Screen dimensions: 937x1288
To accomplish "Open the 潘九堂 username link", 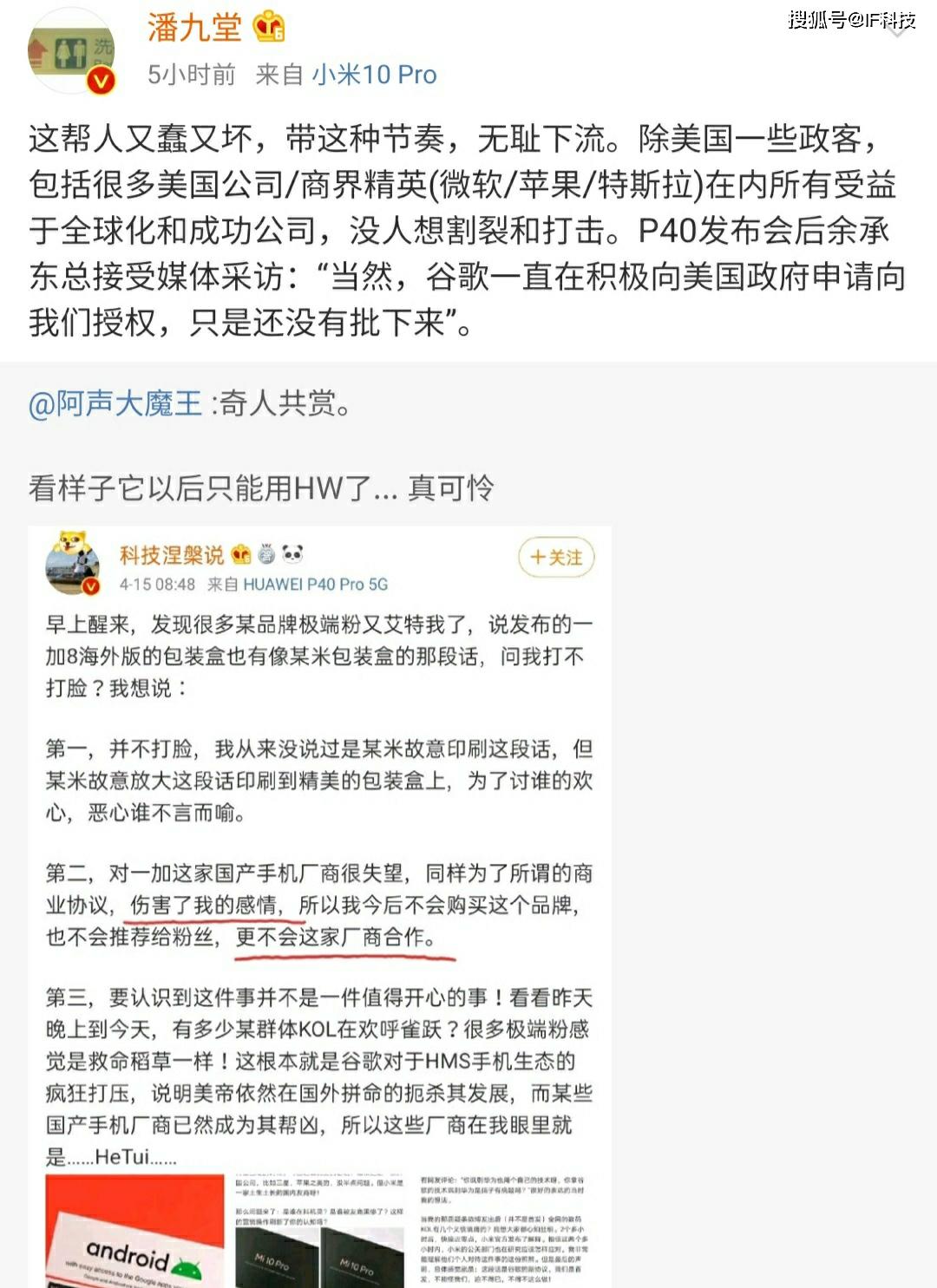I will [194, 27].
